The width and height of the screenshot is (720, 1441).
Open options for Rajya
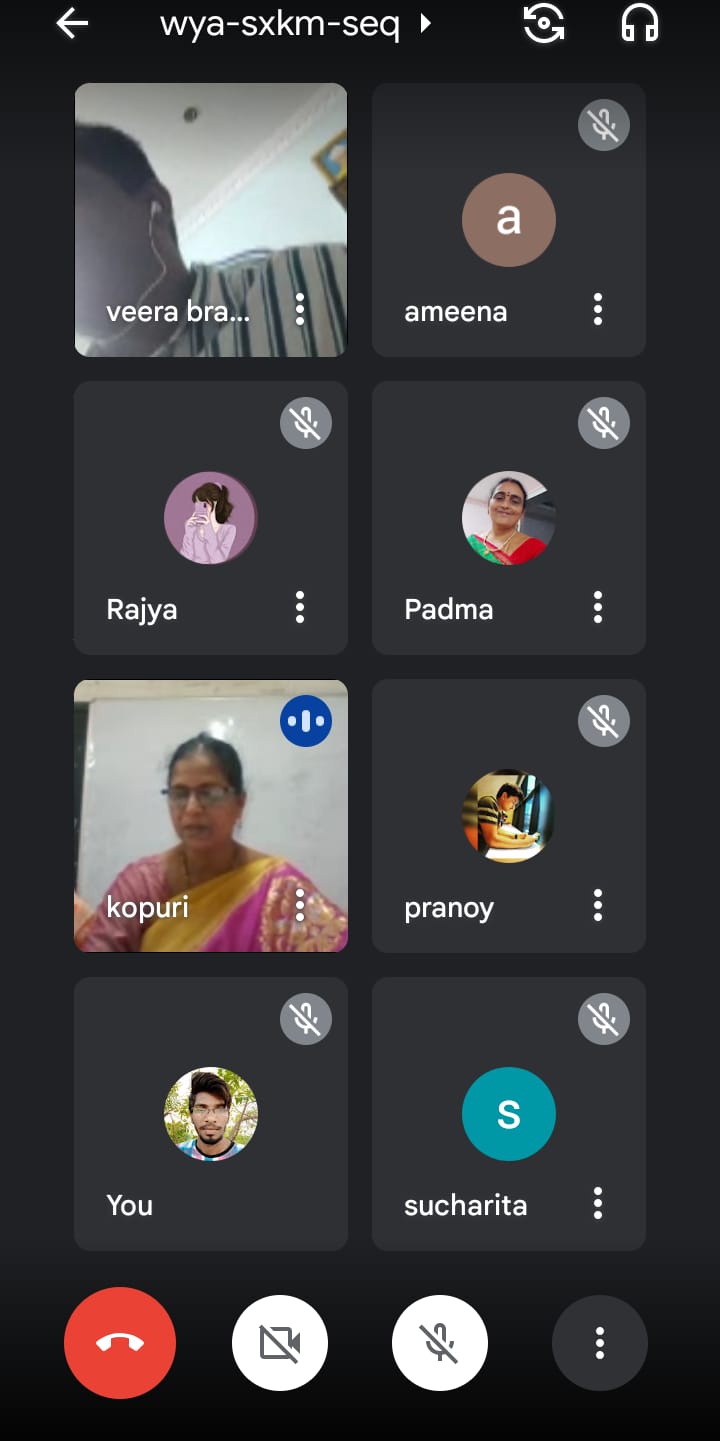299,608
